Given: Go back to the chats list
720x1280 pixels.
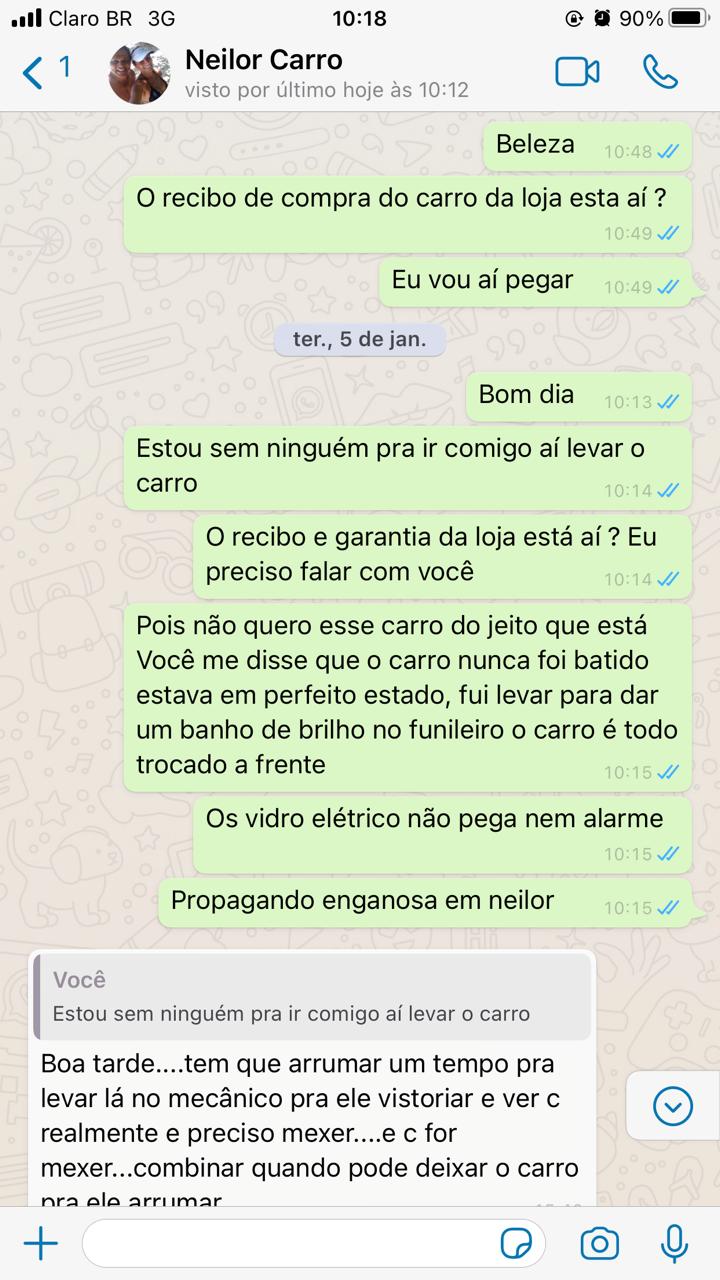Looking at the screenshot, I should coord(44,72).
